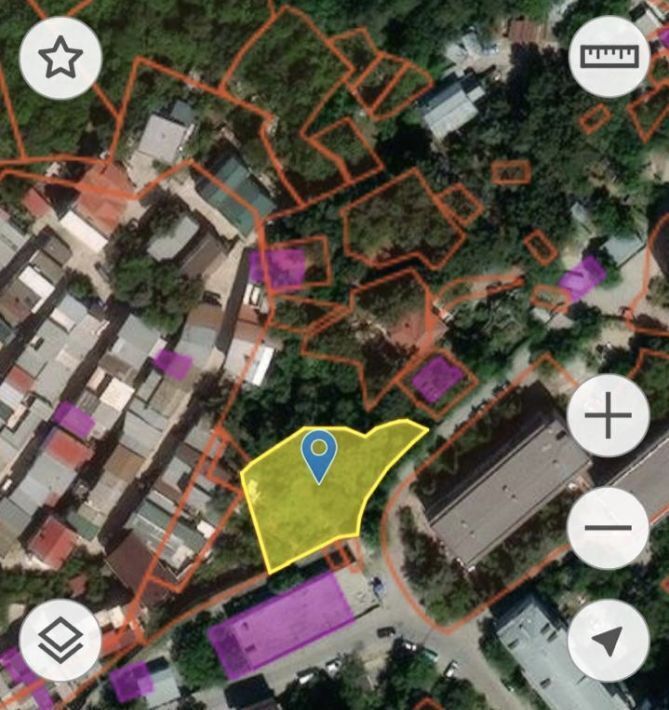Open the map layers selector
The image size is (669, 710).
pyautogui.click(x=60, y=641)
